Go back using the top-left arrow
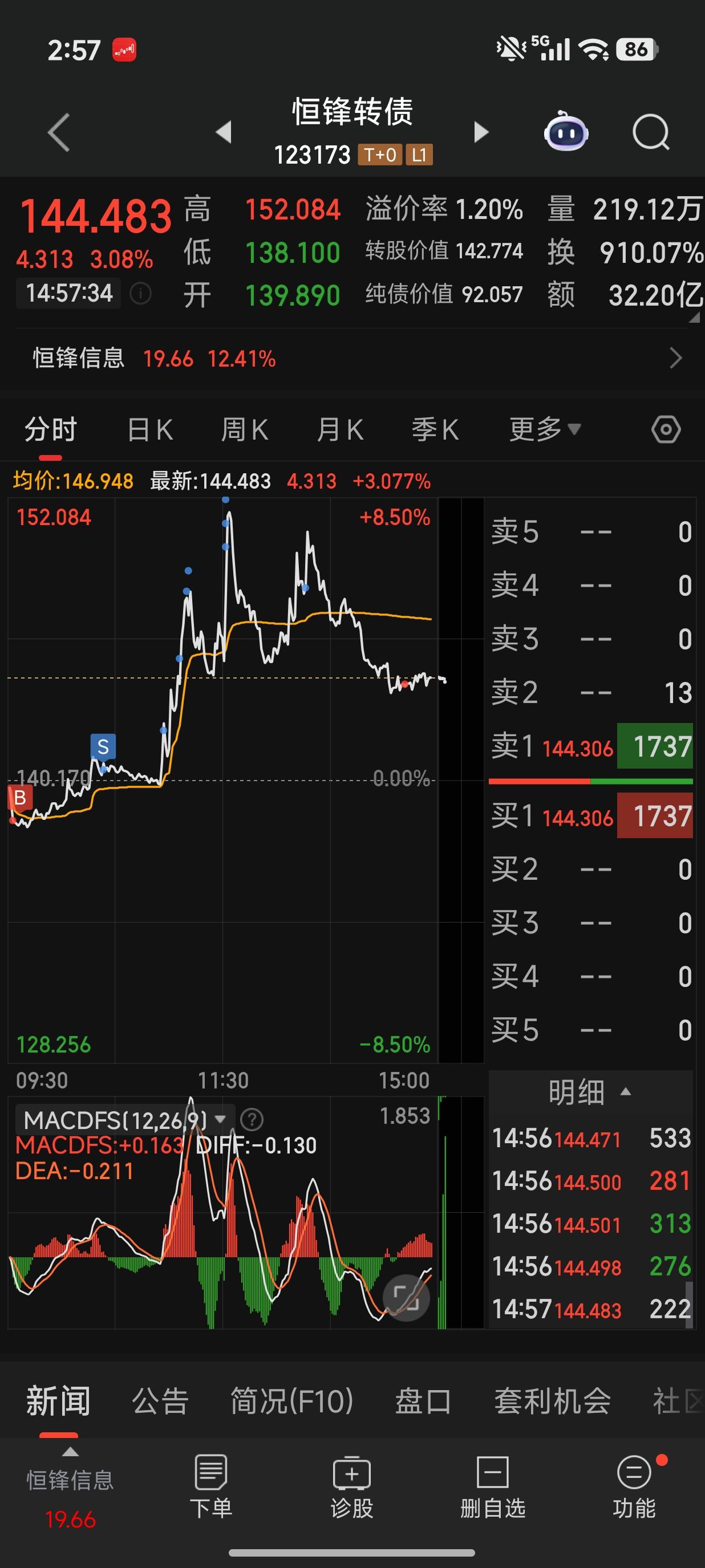Viewport: 705px width, 1568px height. pos(59,132)
